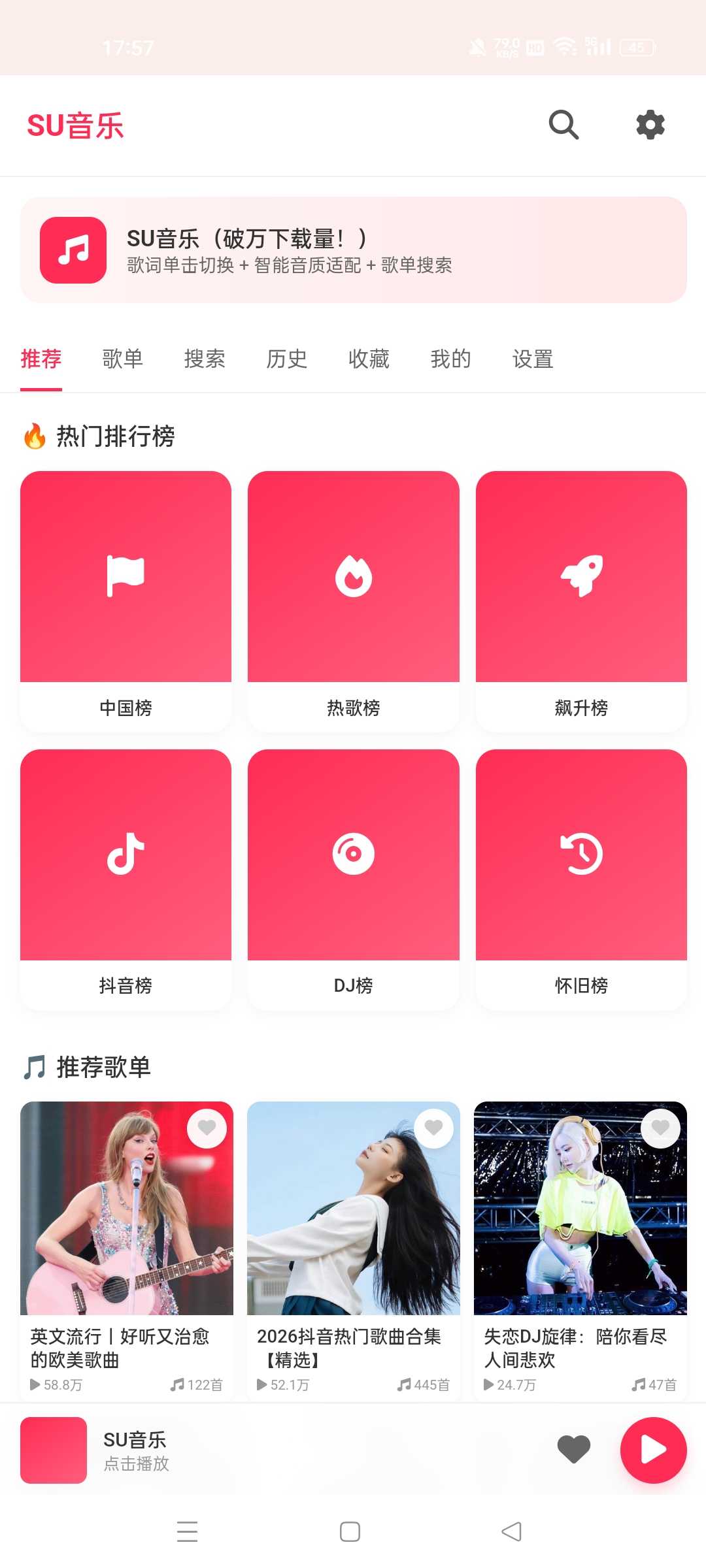Image resolution: width=706 pixels, height=1568 pixels.
Task: Open the 抖音榜 chart
Action: [126, 879]
